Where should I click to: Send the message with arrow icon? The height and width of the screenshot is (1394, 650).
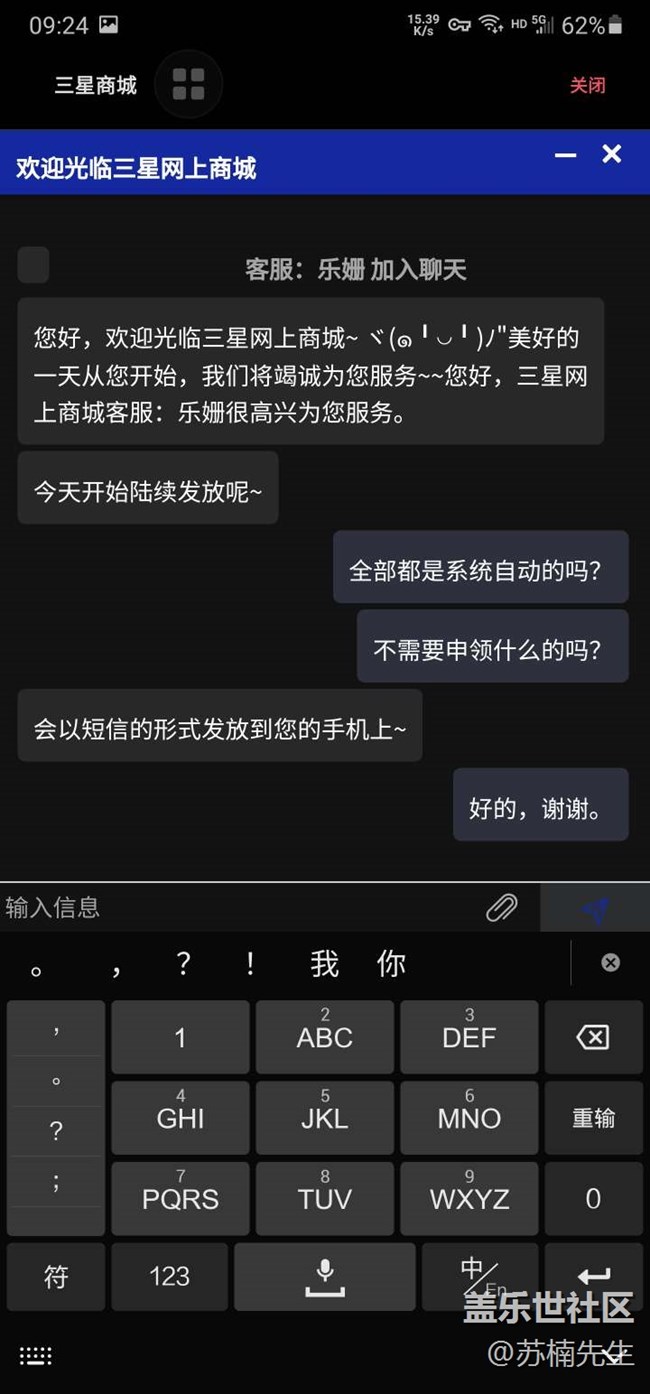point(595,909)
